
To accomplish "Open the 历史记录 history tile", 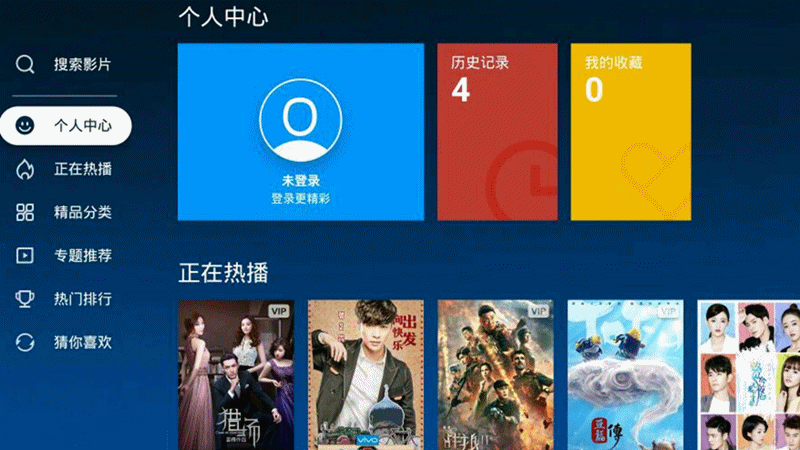I will pyautogui.click(x=497, y=131).
